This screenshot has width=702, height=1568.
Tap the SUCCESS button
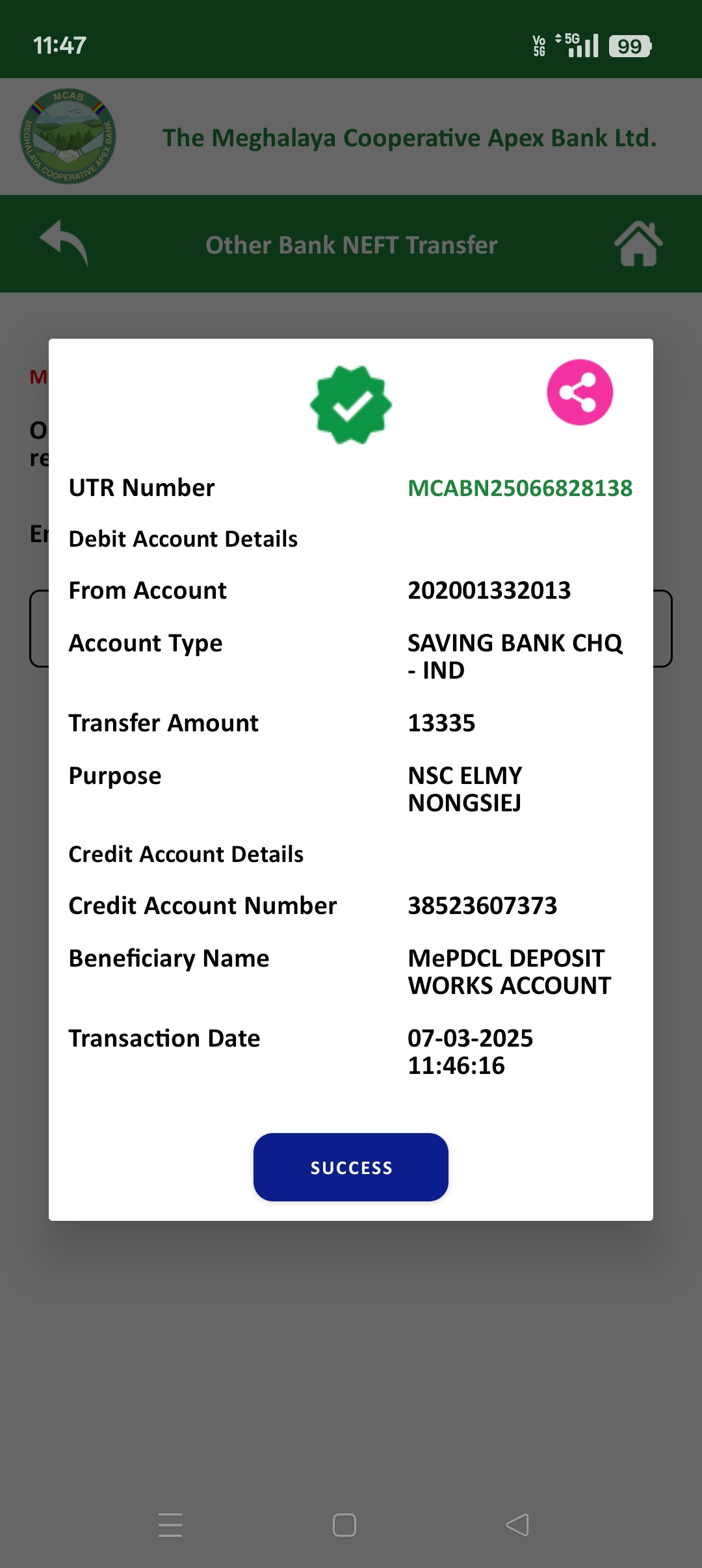[351, 1167]
